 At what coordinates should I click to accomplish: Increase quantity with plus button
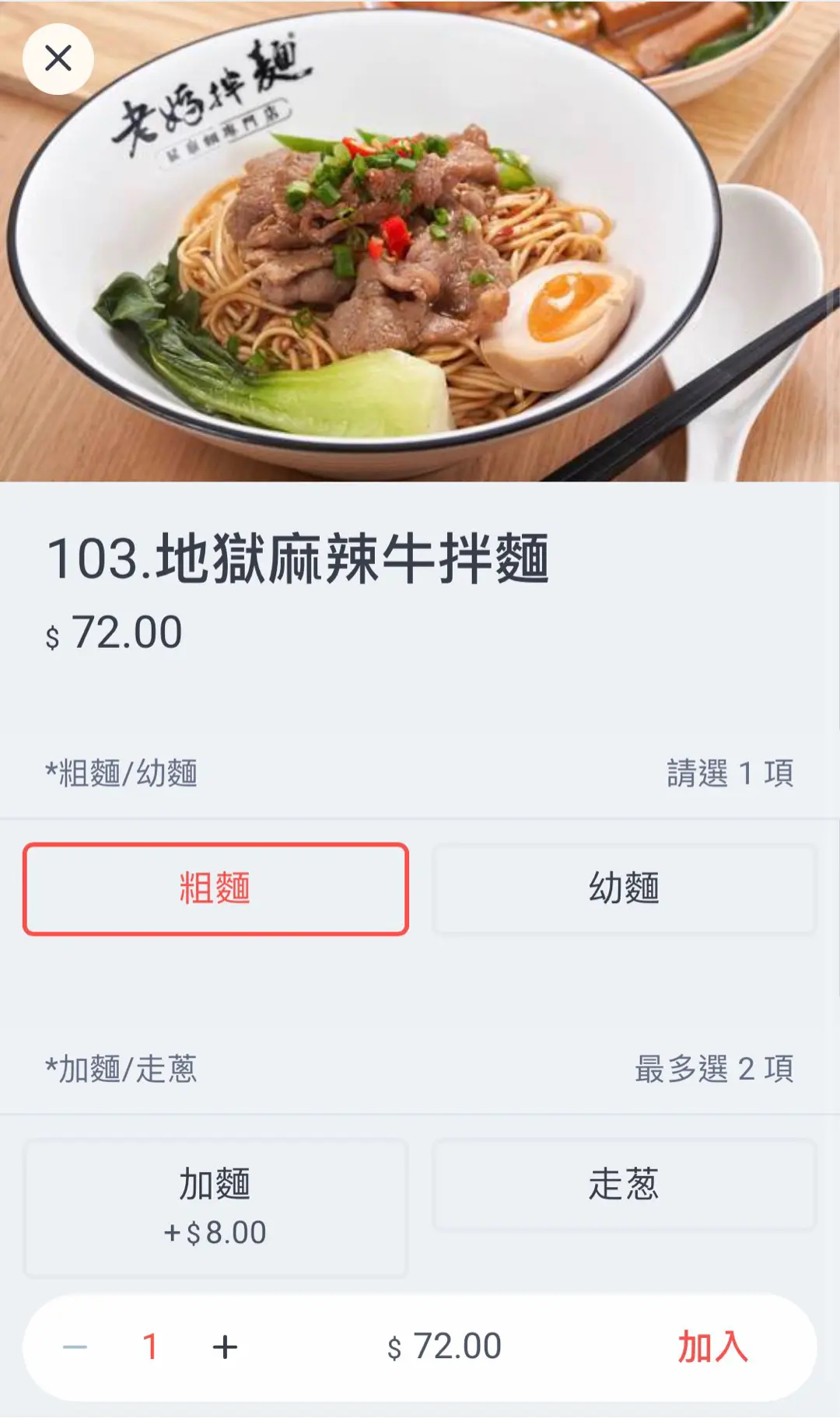pos(225,1346)
